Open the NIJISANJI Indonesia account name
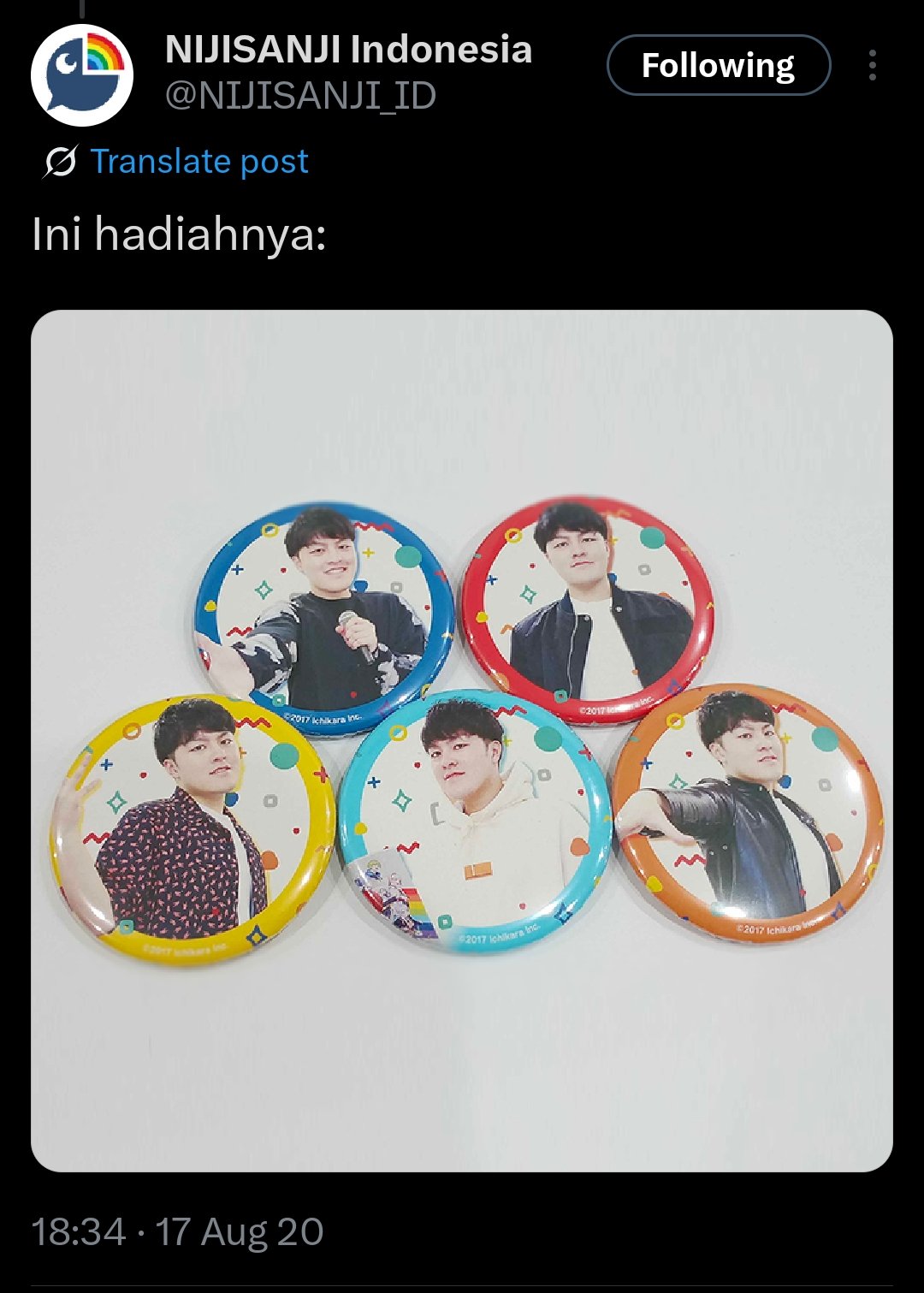 pos(348,50)
